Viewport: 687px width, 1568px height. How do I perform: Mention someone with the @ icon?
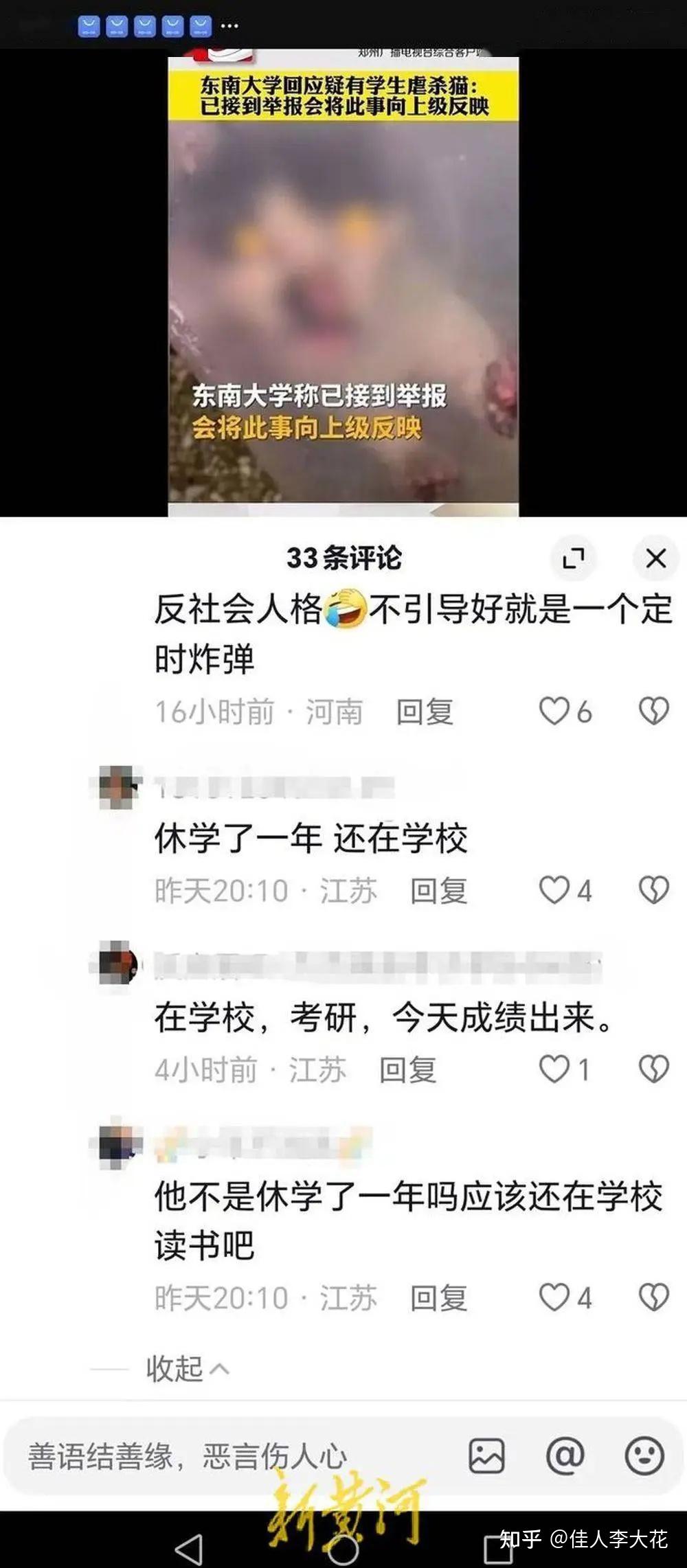(565, 1456)
